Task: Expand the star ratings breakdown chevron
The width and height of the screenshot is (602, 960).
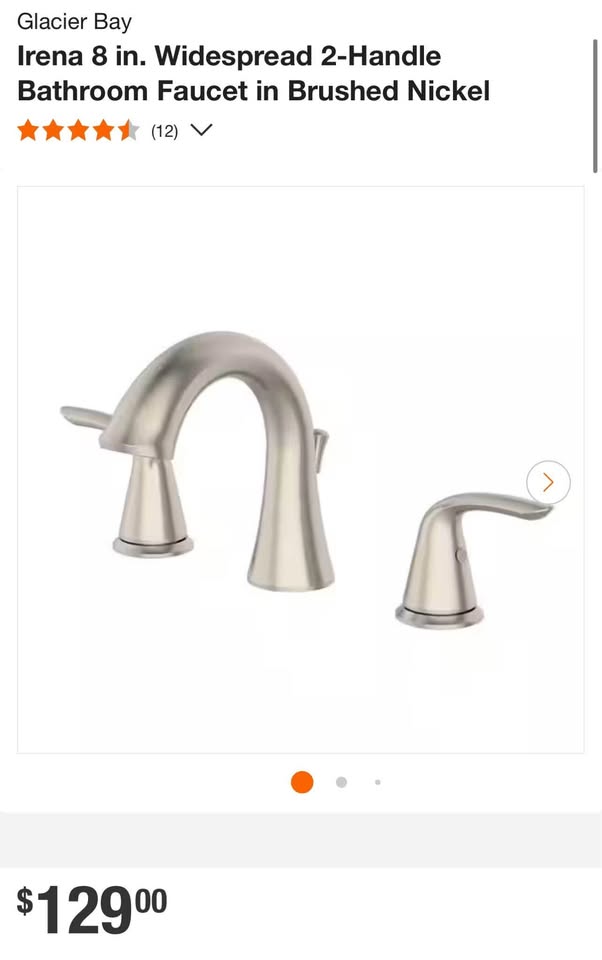Action: coord(201,130)
